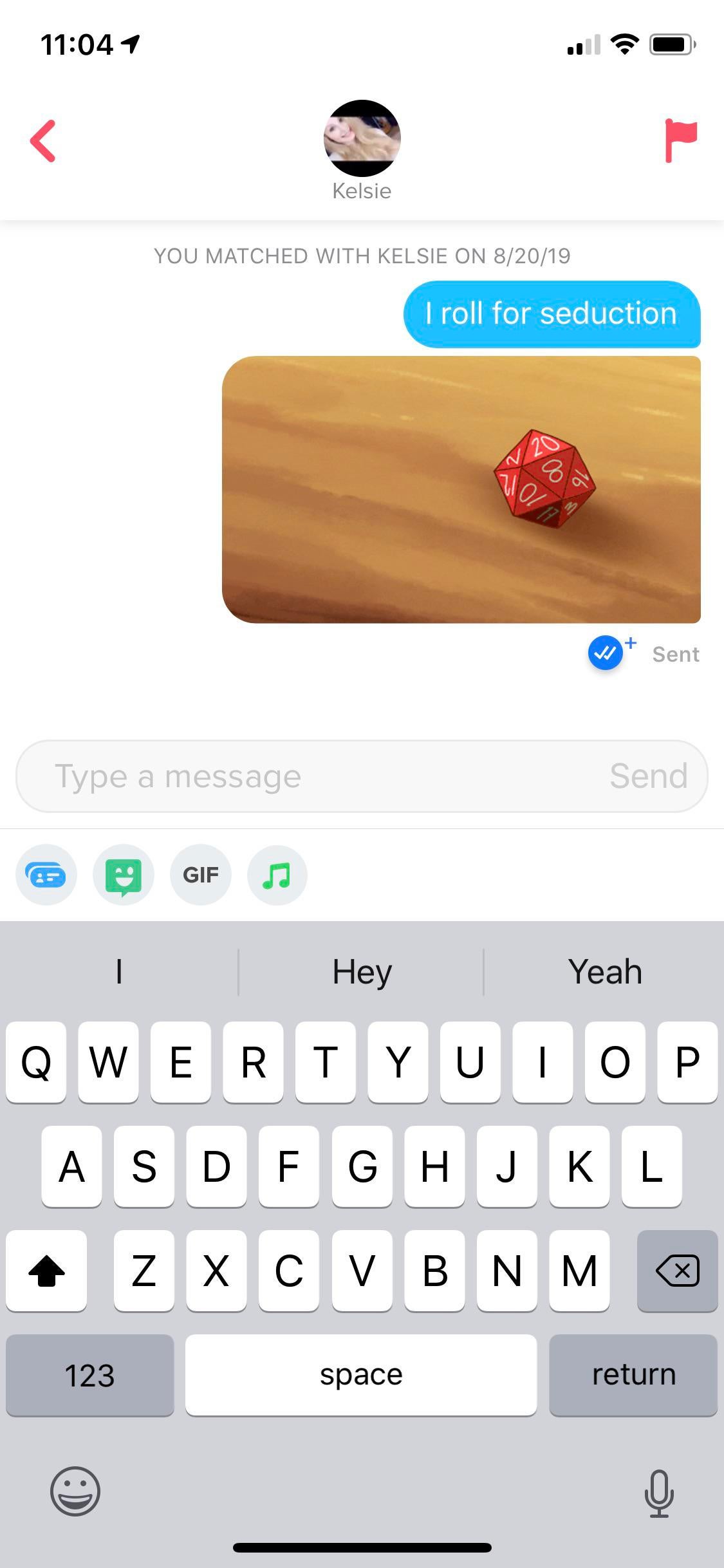This screenshot has width=724, height=1568.
Task: Open the sent dice GIF
Action: click(461, 489)
